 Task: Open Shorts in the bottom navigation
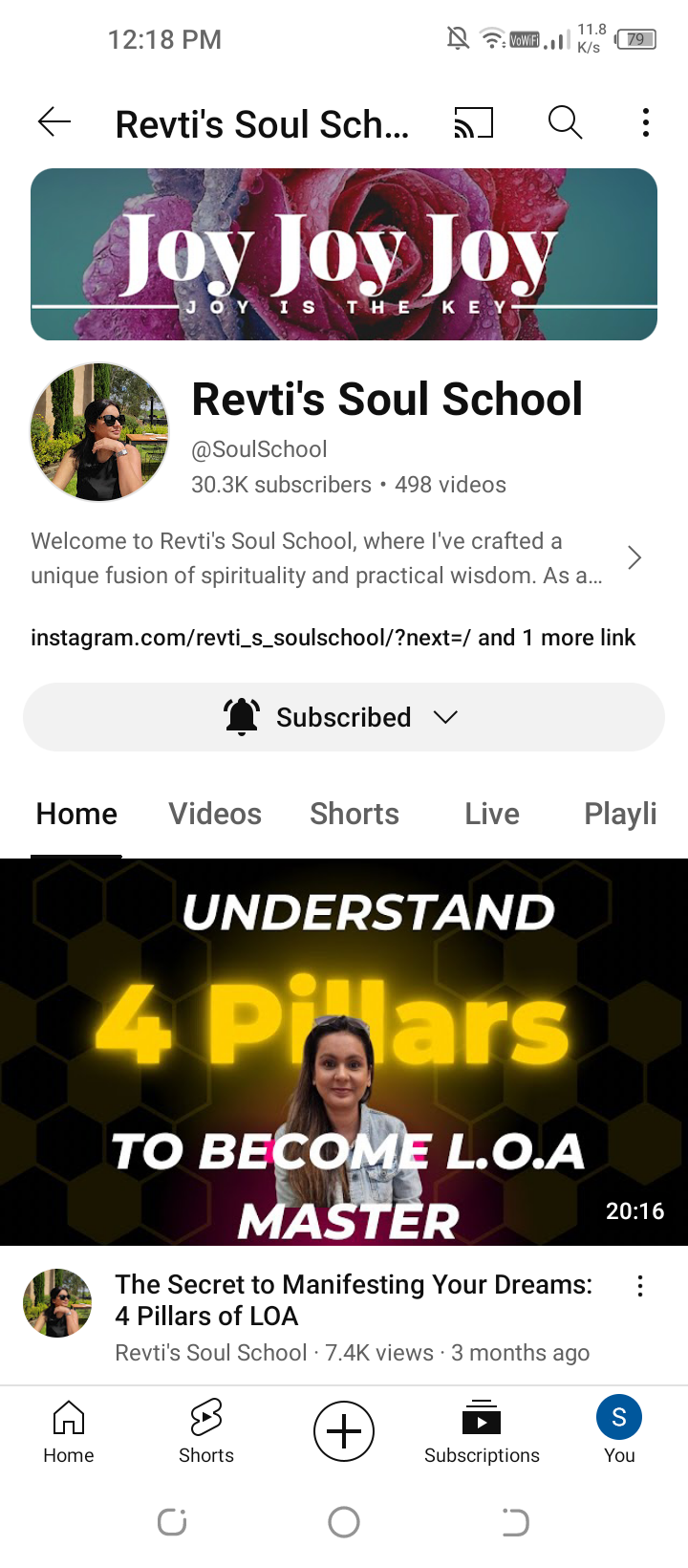pos(206,1432)
